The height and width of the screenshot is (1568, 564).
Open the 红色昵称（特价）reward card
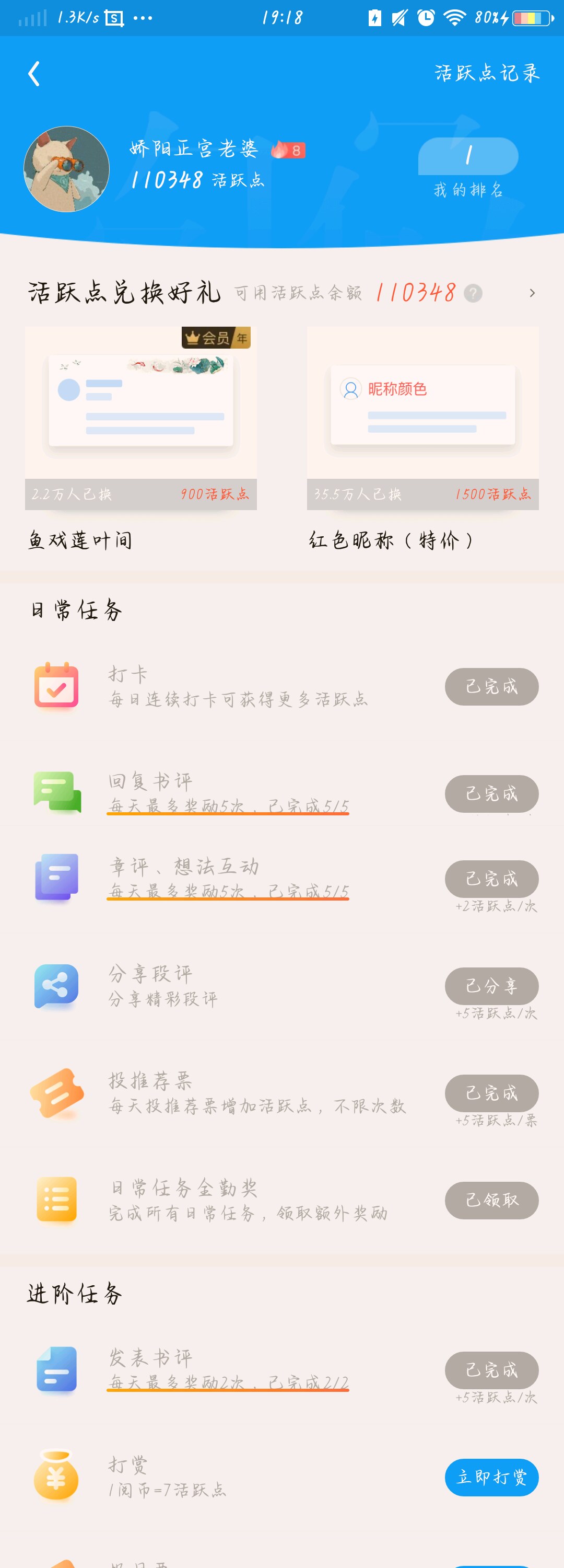tap(422, 418)
